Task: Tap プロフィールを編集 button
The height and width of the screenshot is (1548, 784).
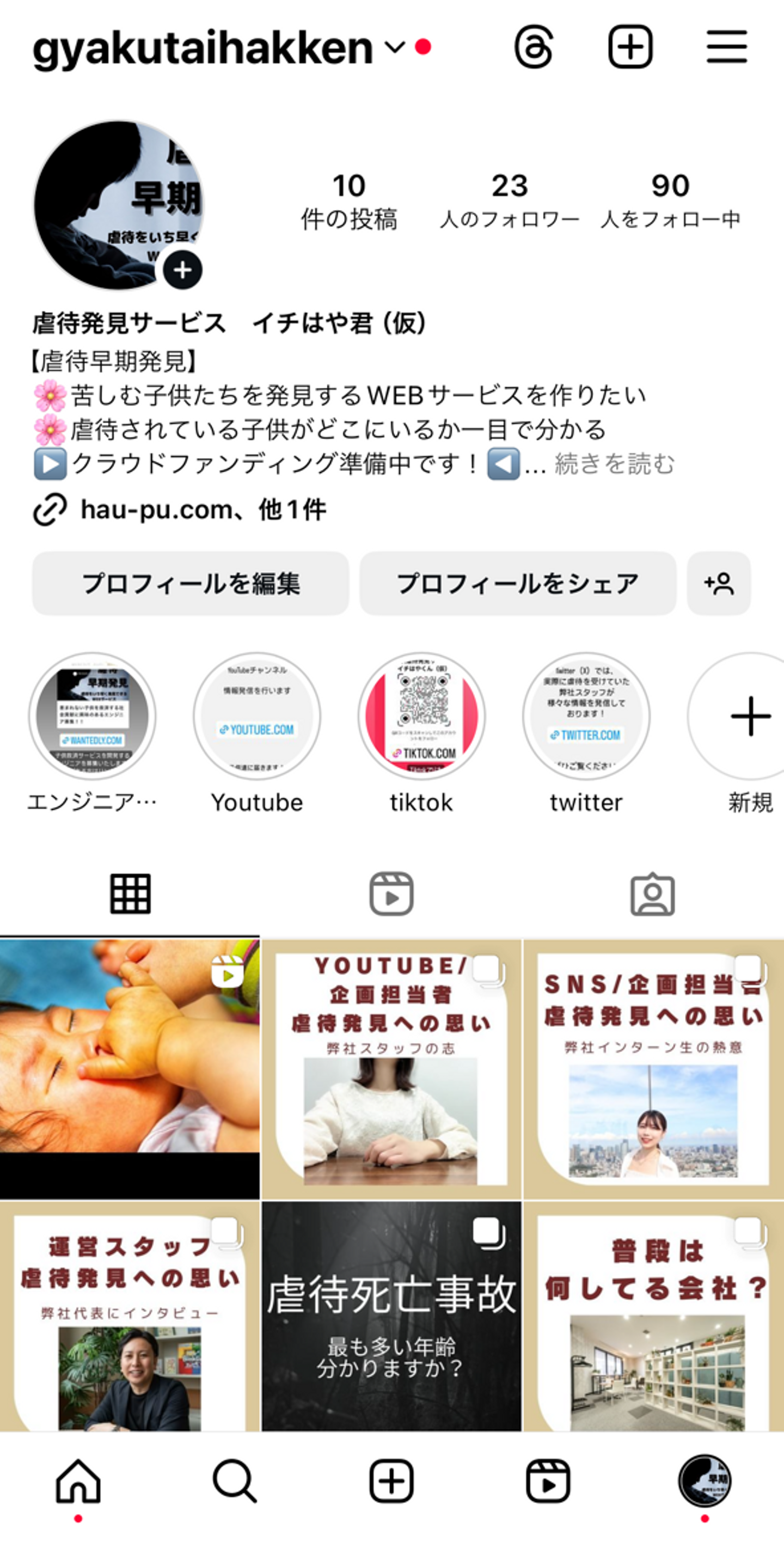Action: tap(191, 584)
